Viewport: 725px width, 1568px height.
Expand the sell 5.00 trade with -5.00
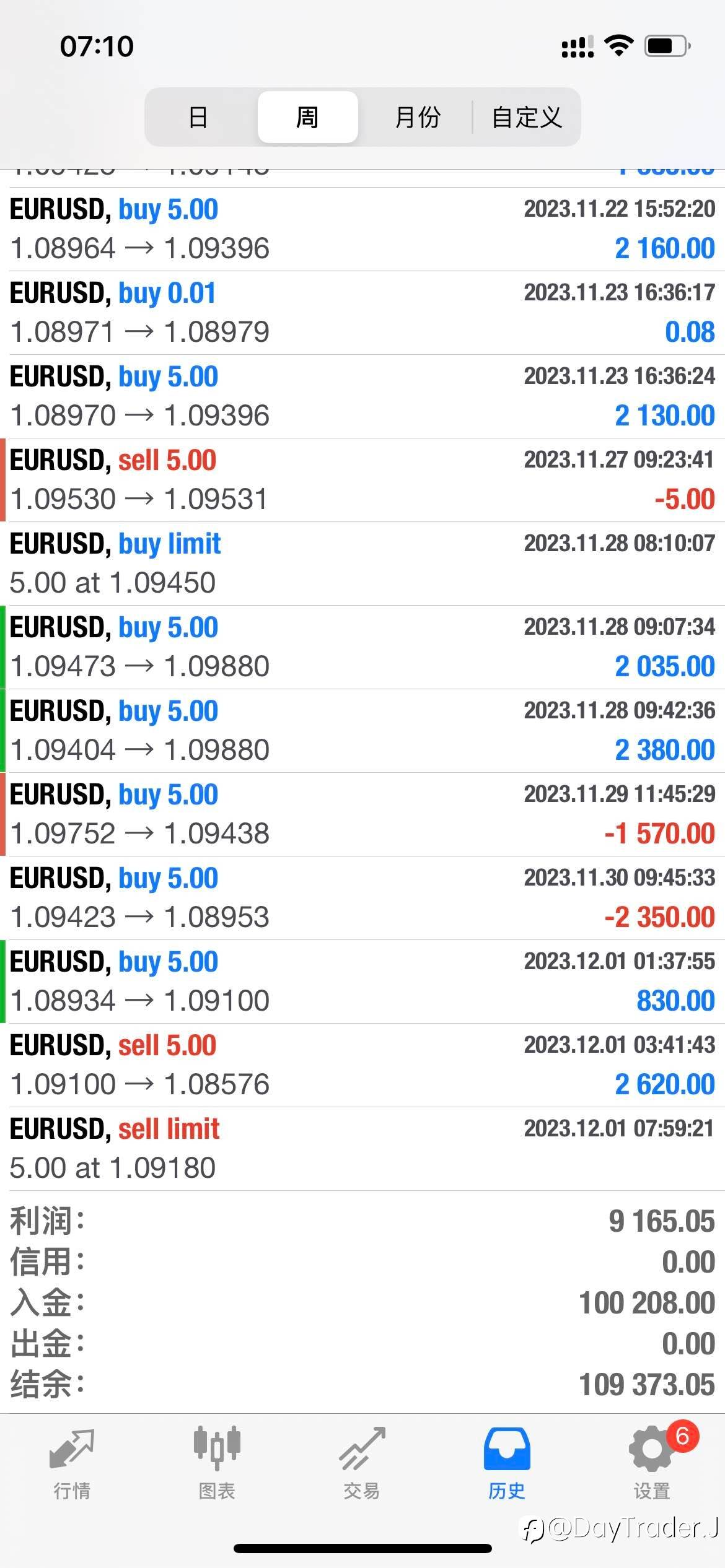point(362,480)
